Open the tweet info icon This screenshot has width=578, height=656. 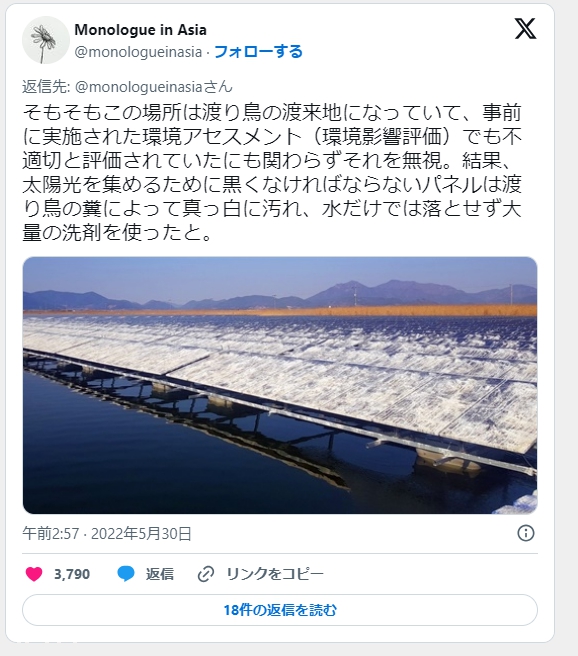tap(526, 533)
